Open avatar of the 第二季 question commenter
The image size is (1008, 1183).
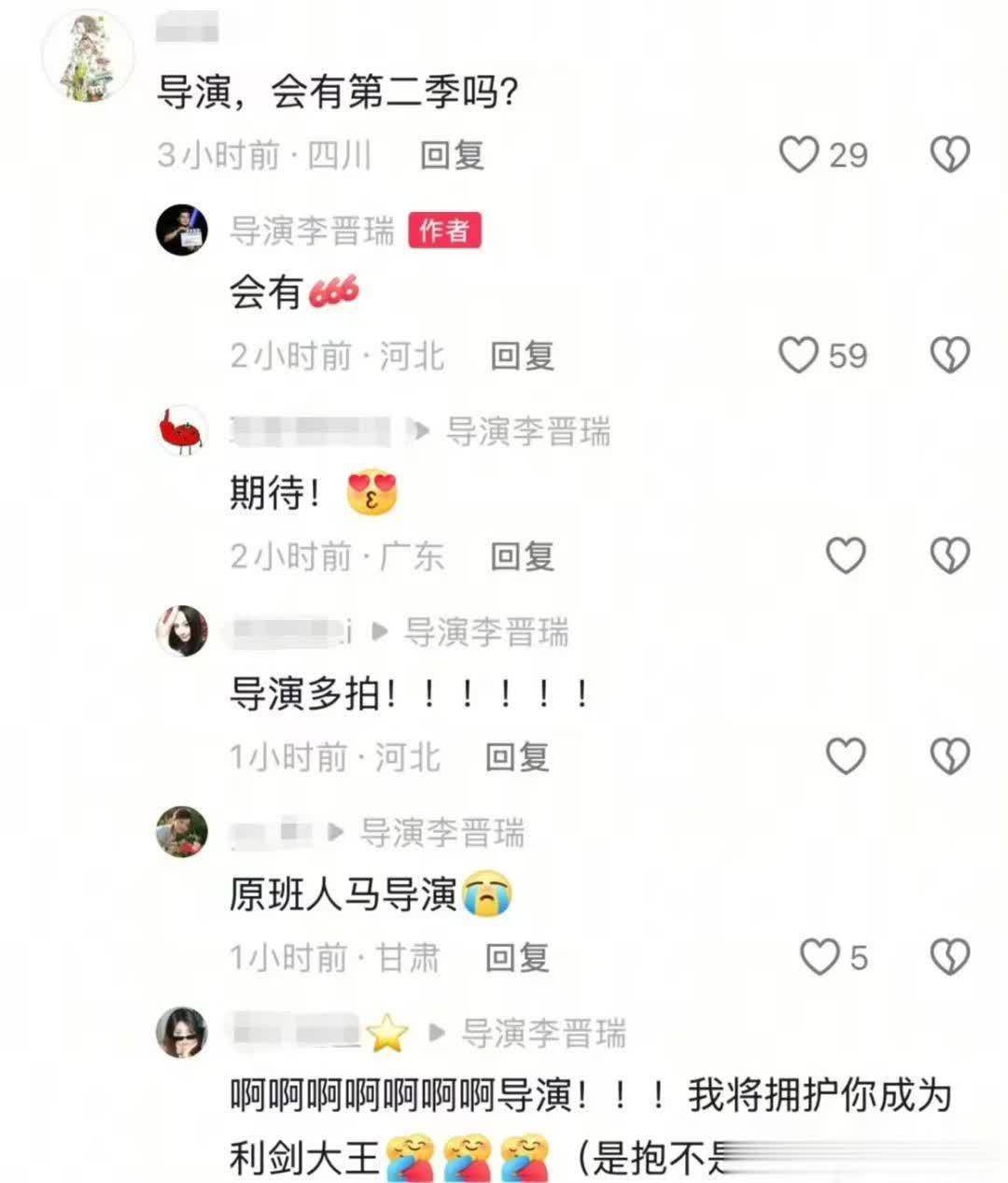pos(89,56)
